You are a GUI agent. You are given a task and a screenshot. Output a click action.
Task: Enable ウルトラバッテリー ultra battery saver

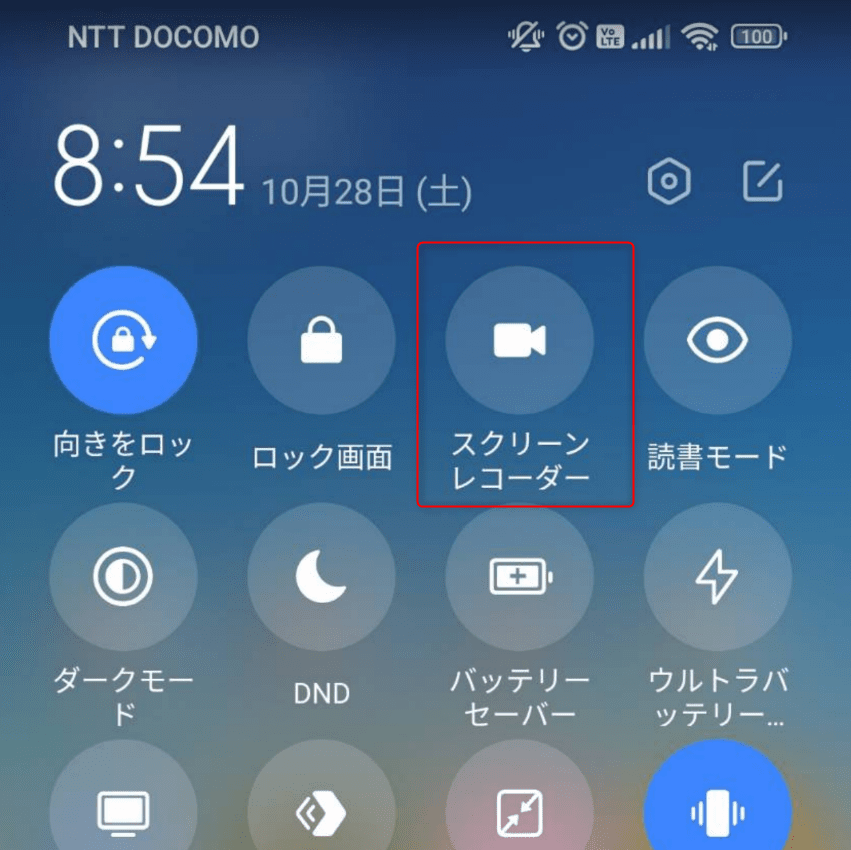click(x=717, y=577)
